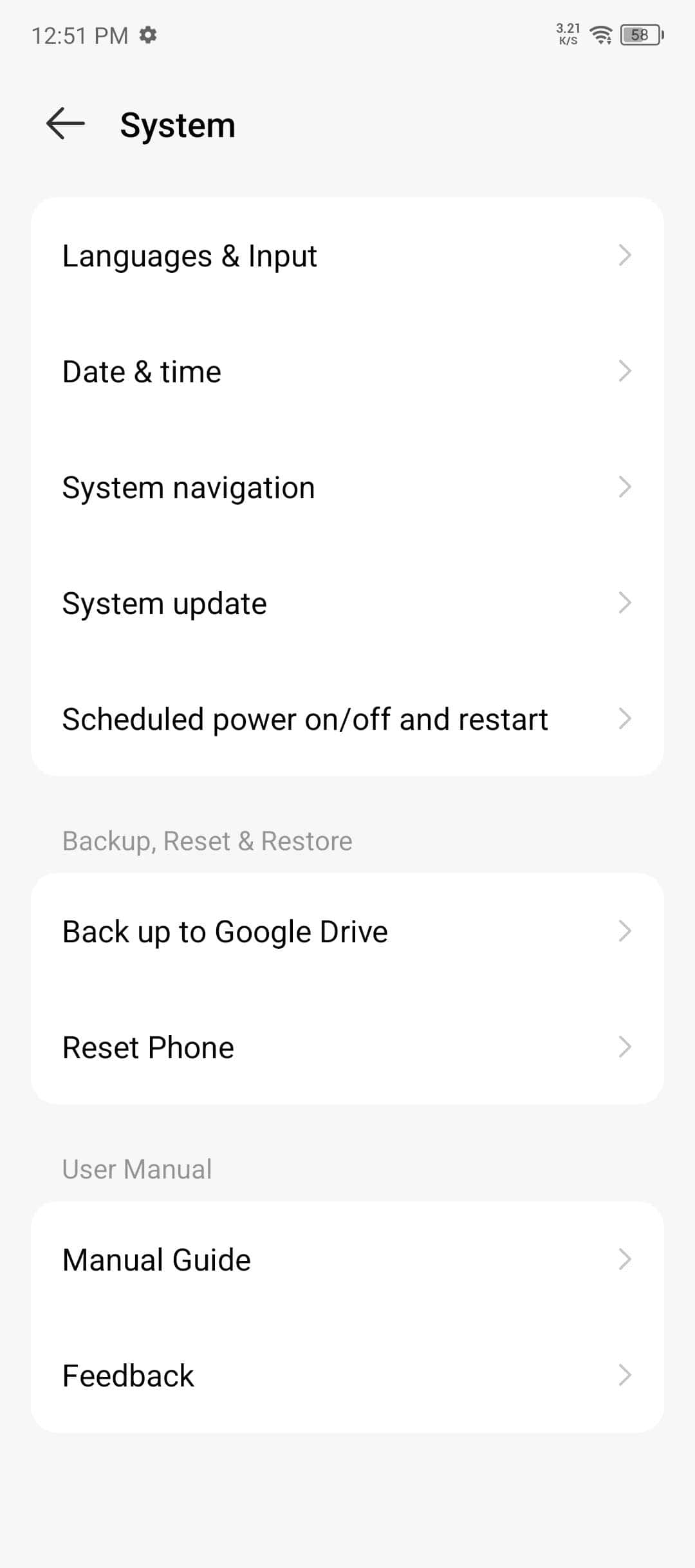Screen dimensions: 695x1568
Task: Go back using the arrow icon
Action: (x=66, y=124)
